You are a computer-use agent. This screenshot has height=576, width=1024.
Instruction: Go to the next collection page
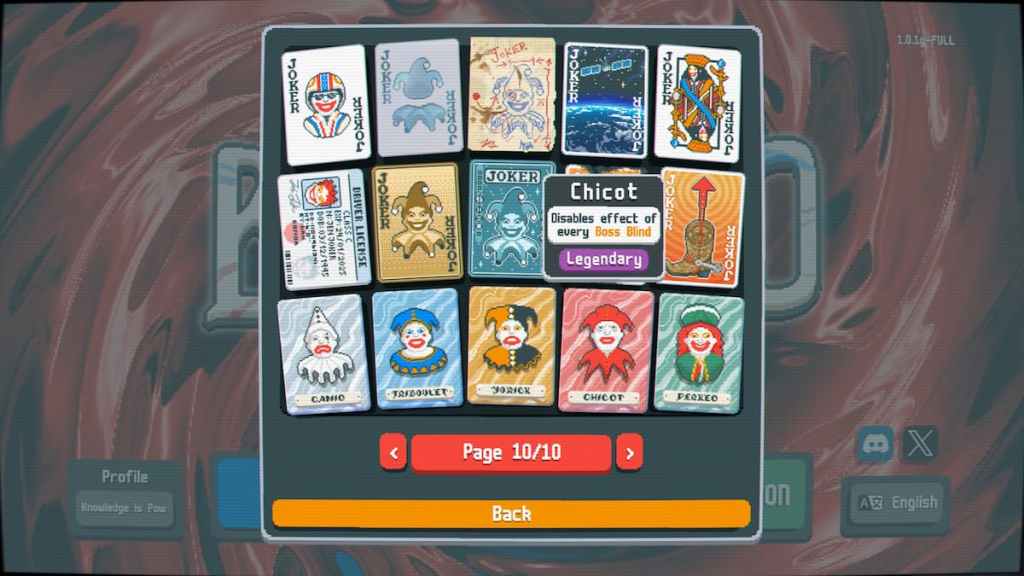pos(629,453)
